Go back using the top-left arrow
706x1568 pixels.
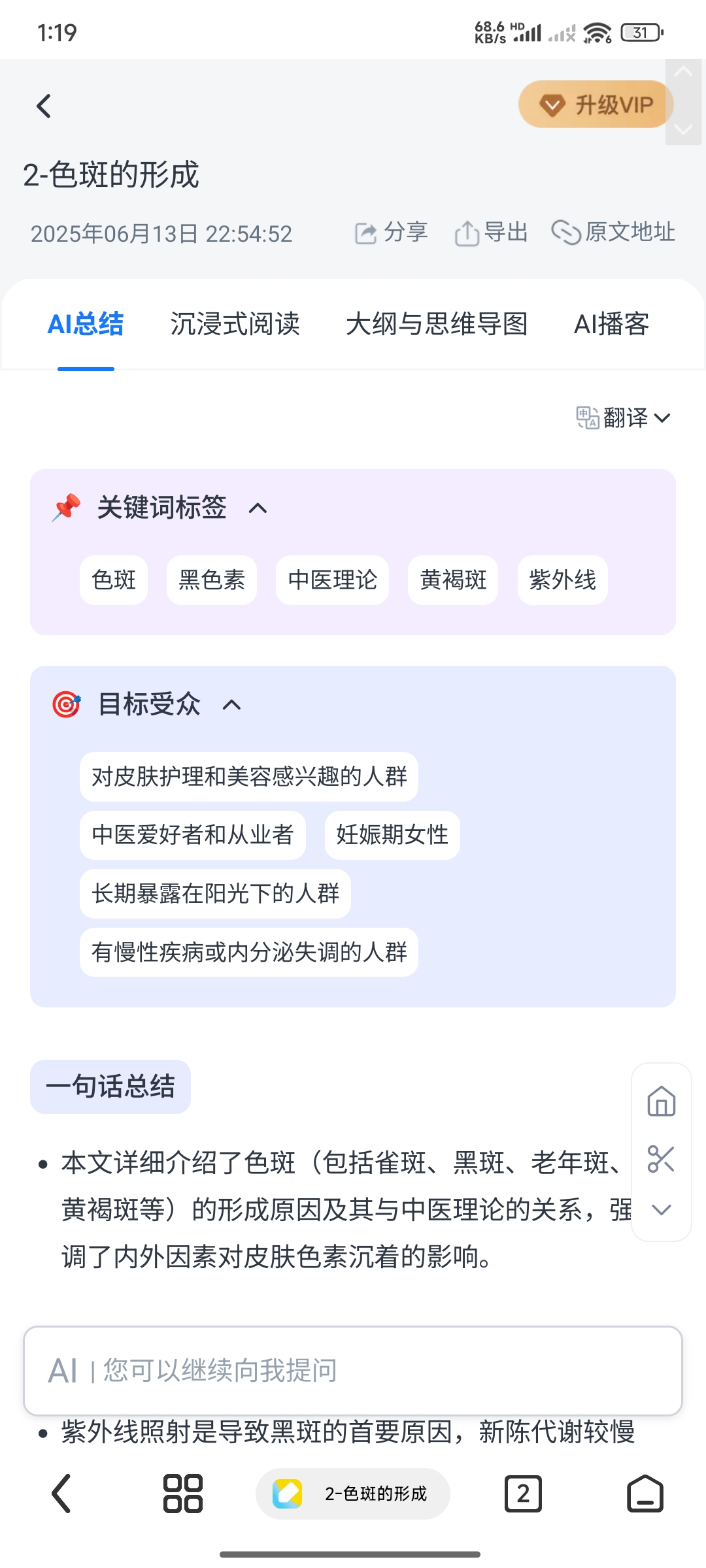44,106
